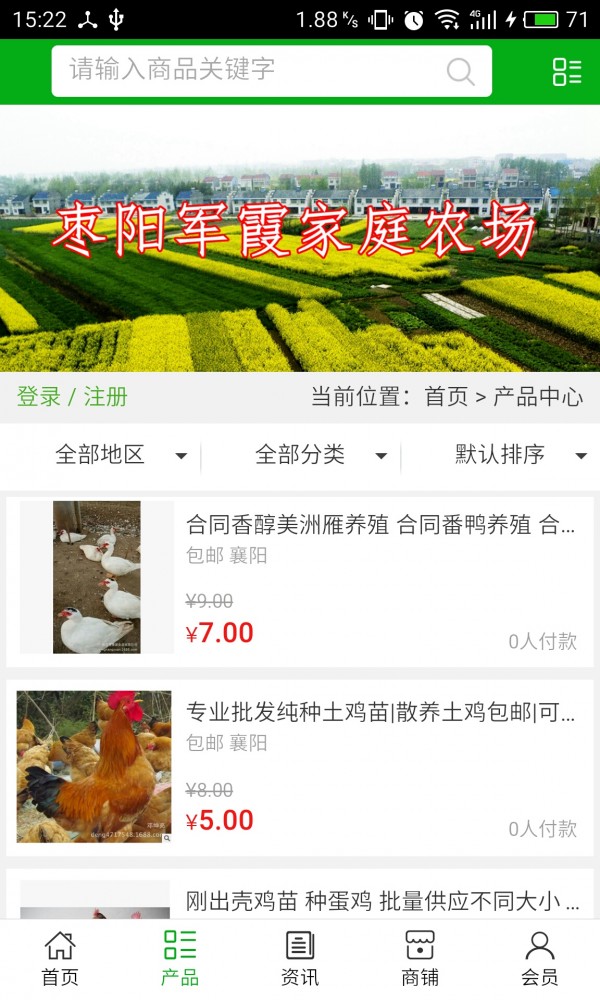The height and width of the screenshot is (1000, 600).
Task: Open the 登录 / 注册 link
Action: point(72,397)
